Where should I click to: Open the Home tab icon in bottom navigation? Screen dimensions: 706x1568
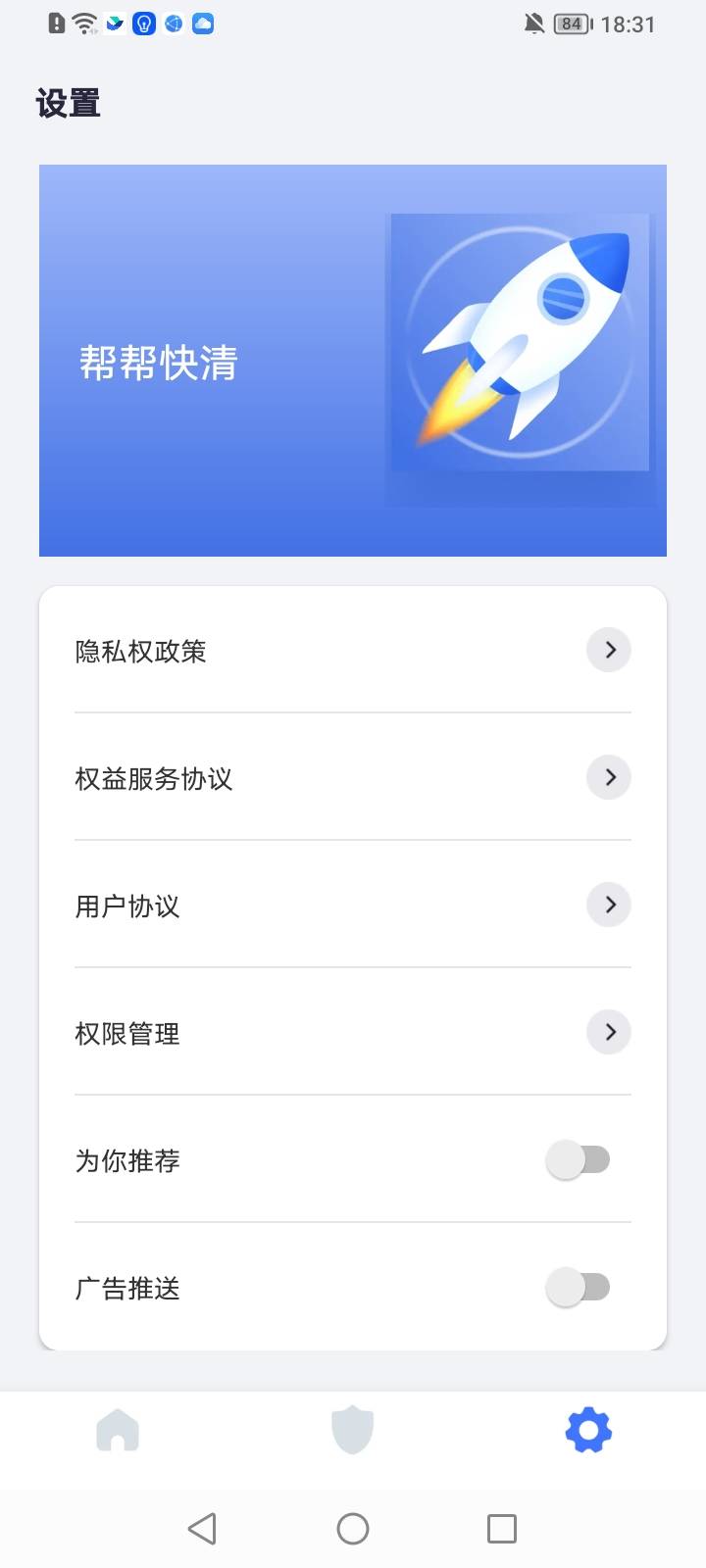tap(118, 1429)
